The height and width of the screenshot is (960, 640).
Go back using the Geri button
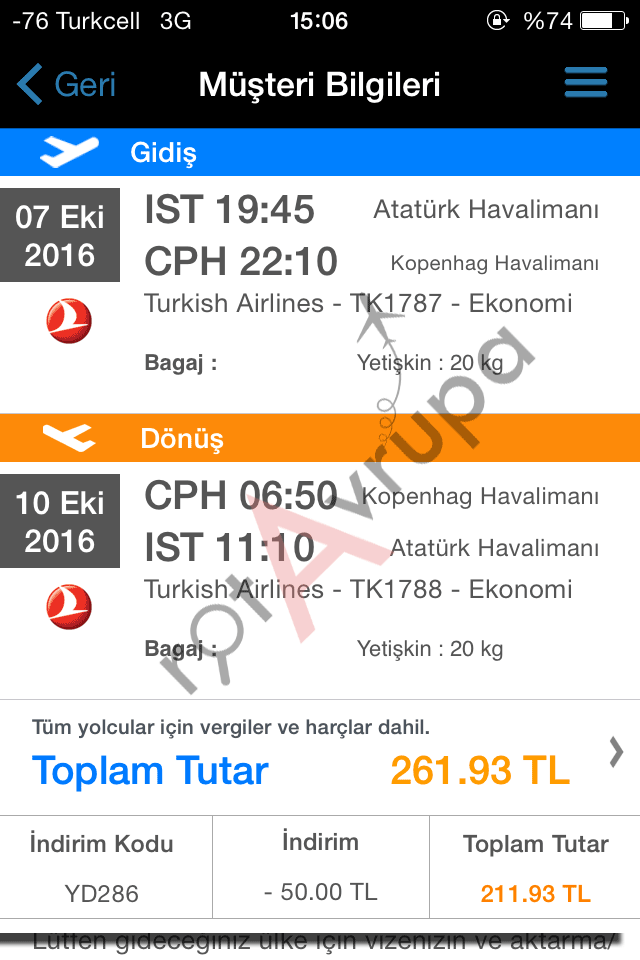tap(66, 84)
